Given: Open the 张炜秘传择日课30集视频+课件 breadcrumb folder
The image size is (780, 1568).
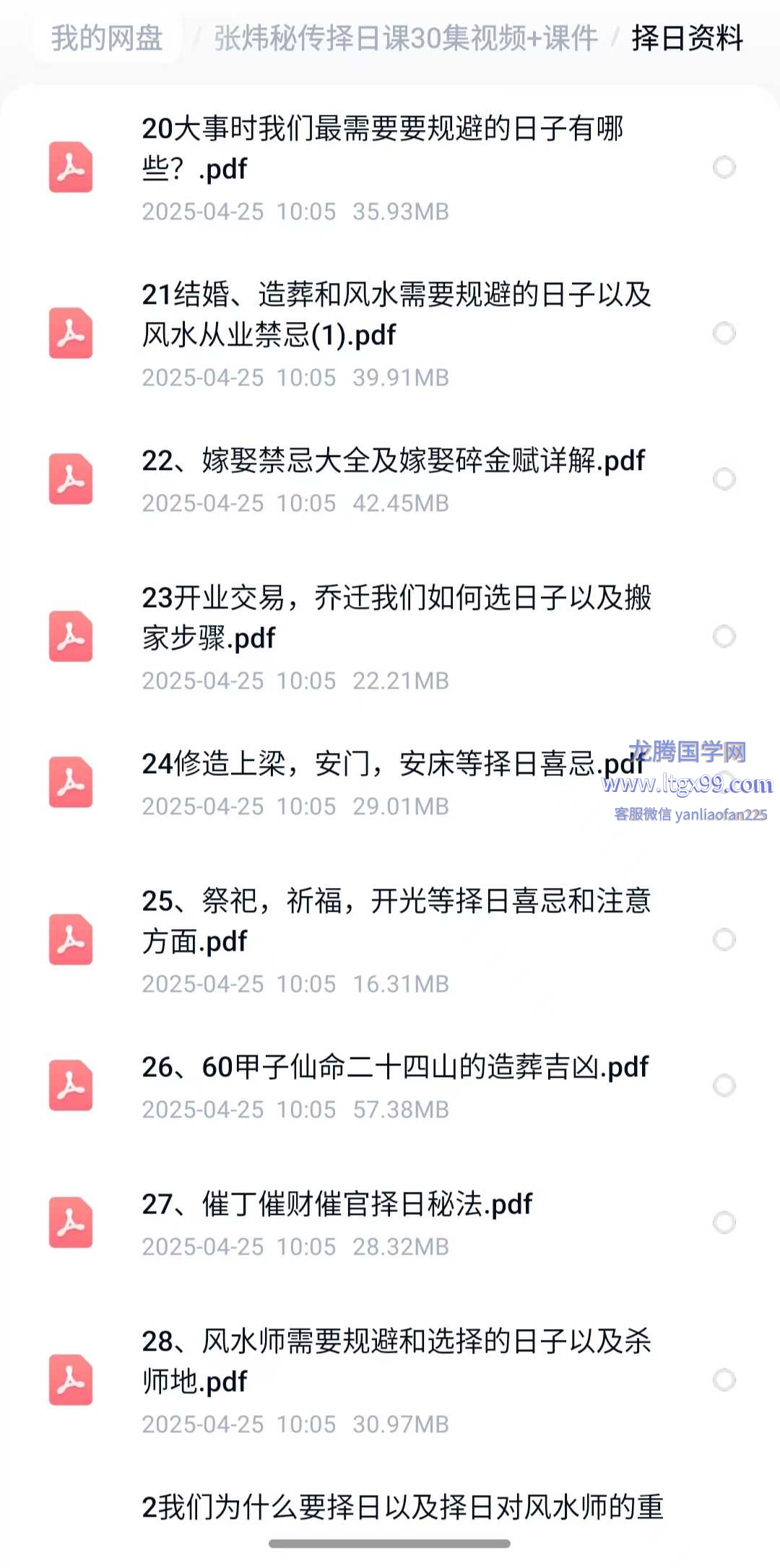Looking at the screenshot, I should 406,38.
